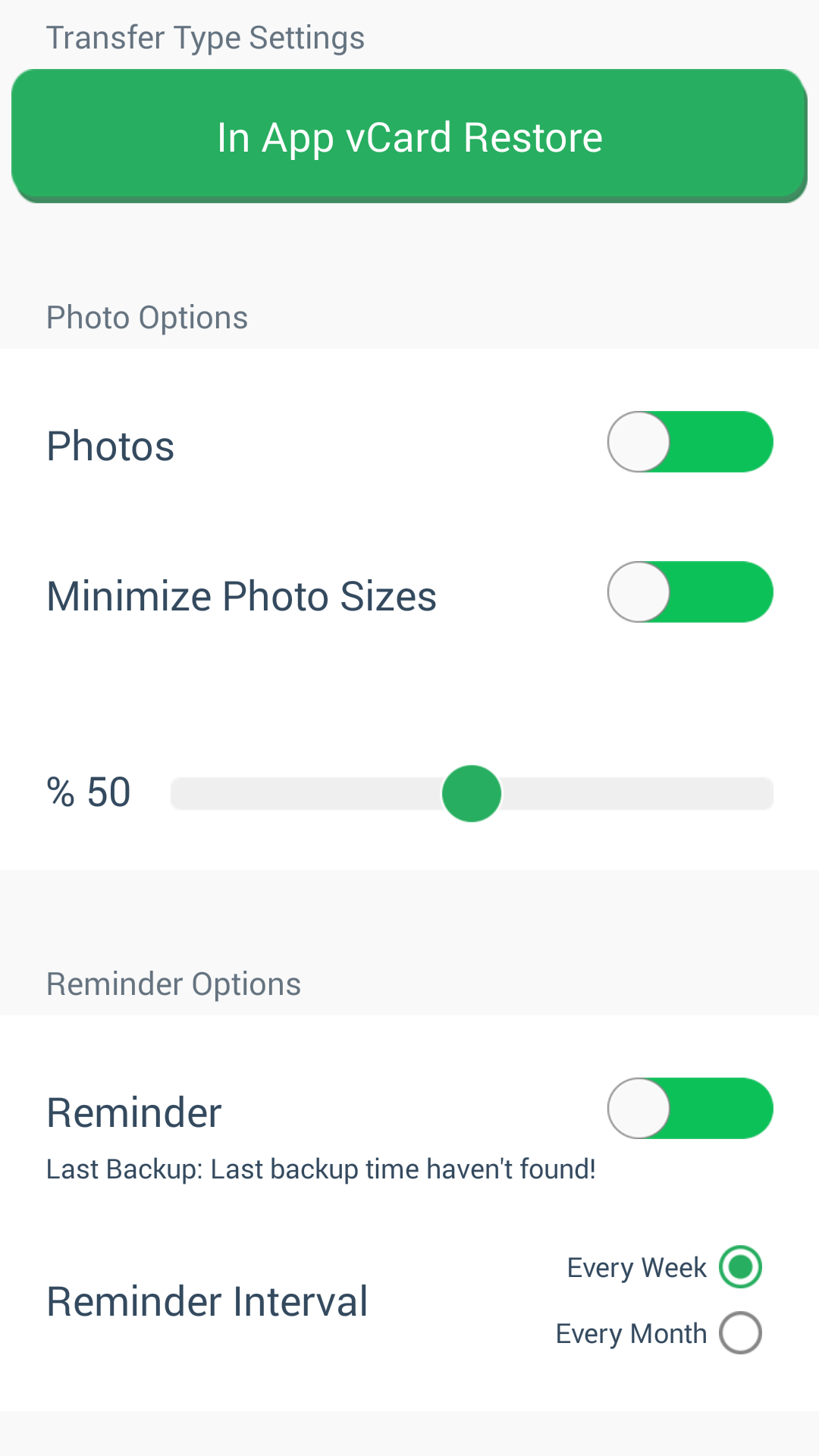Image resolution: width=819 pixels, height=1456 pixels.
Task: Click the Last Backup status message
Action: click(322, 1169)
